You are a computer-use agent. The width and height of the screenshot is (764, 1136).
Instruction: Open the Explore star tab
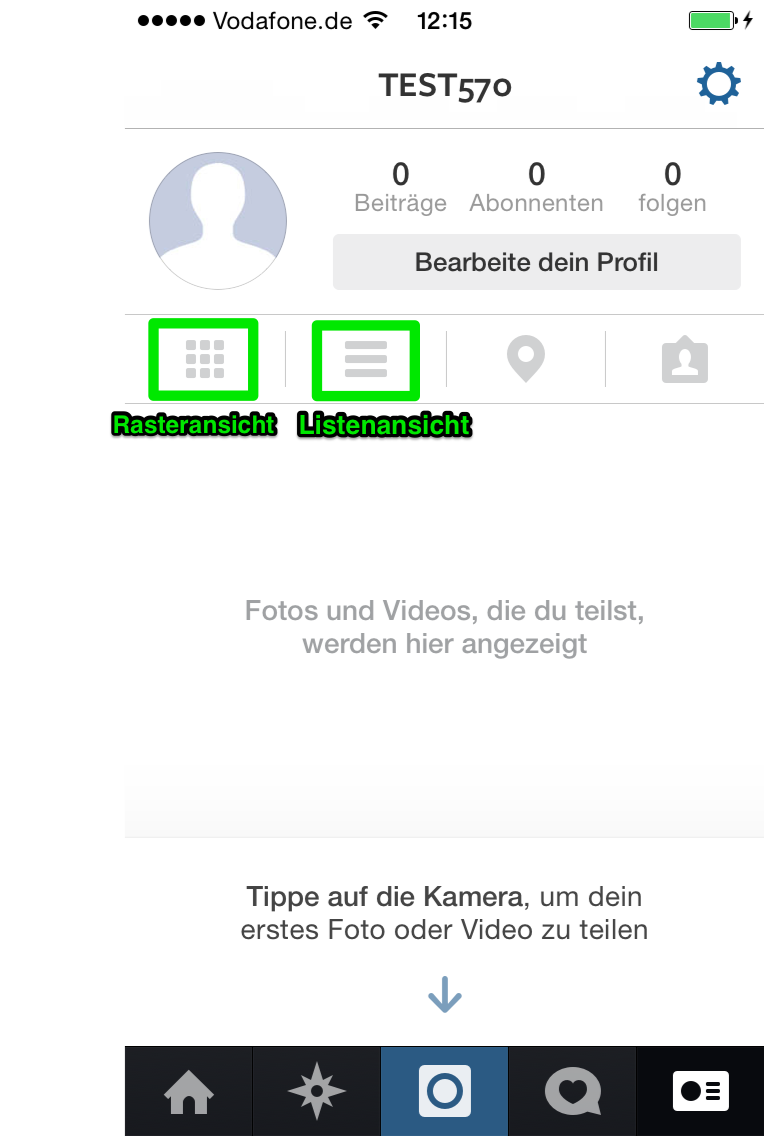point(316,1091)
